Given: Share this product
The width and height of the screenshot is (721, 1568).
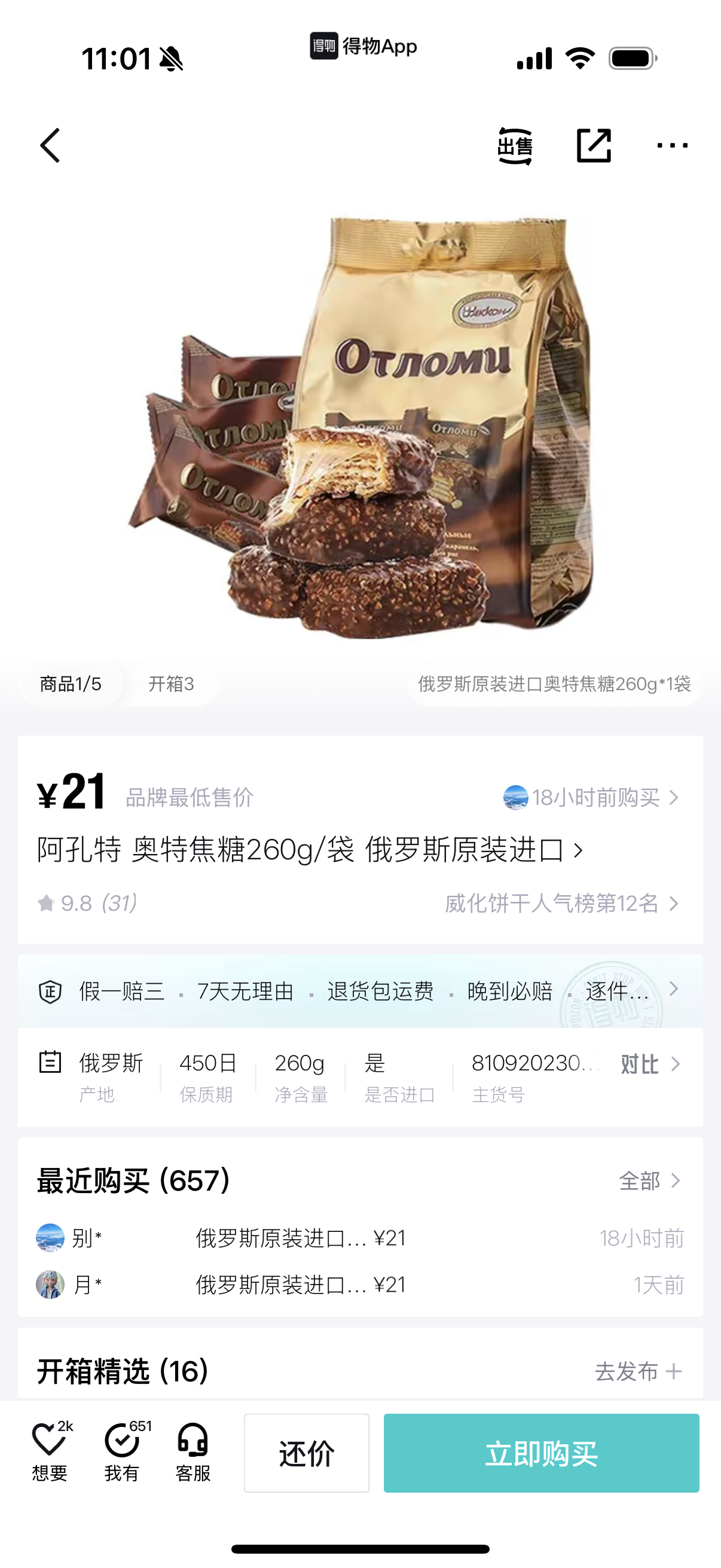Looking at the screenshot, I should click(593, 146).
